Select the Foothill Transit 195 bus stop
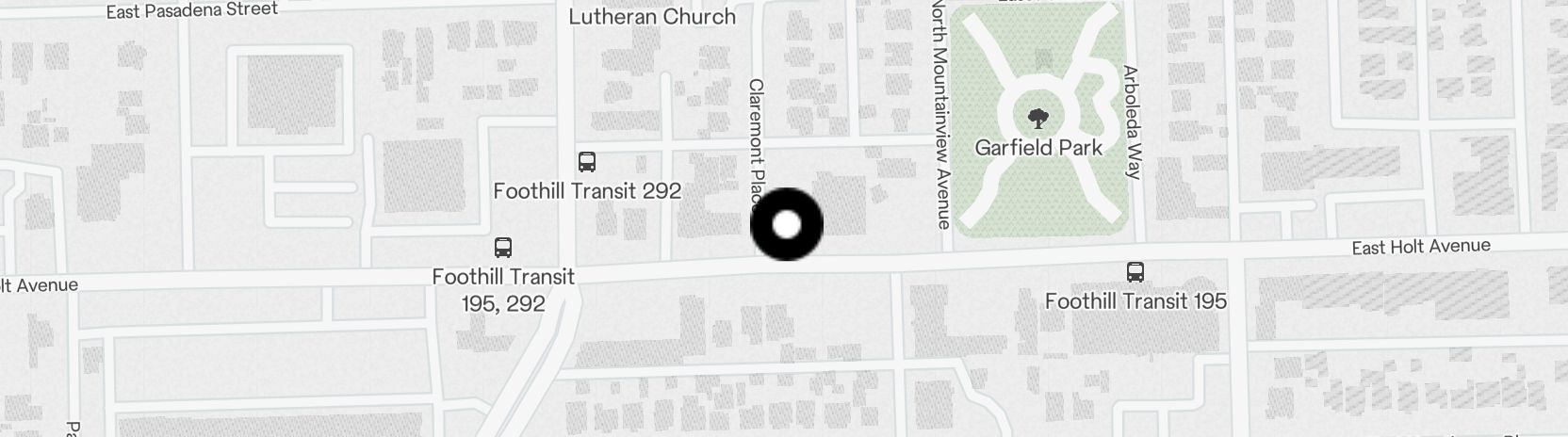 (x=1135, y=272)
